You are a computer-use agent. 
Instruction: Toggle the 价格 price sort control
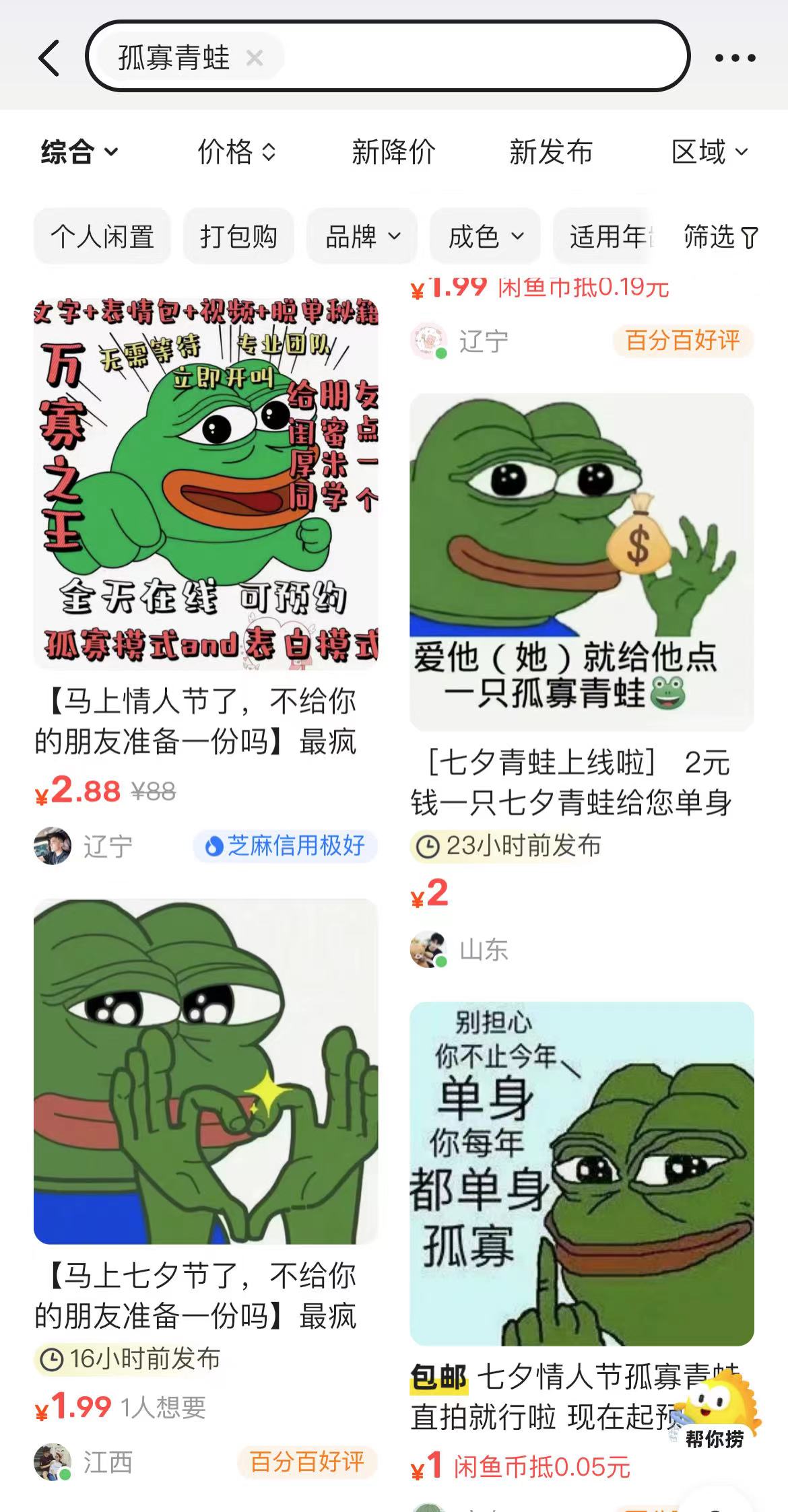coord(236,153)
